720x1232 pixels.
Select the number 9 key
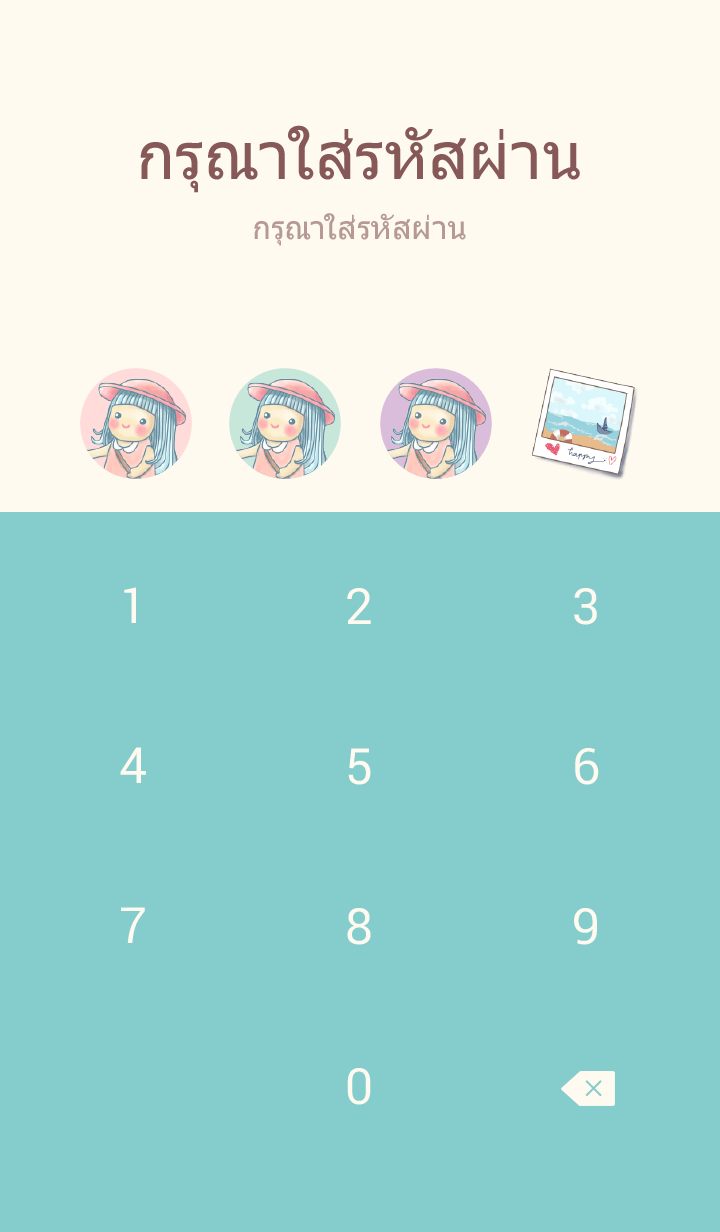pos(586,927)
